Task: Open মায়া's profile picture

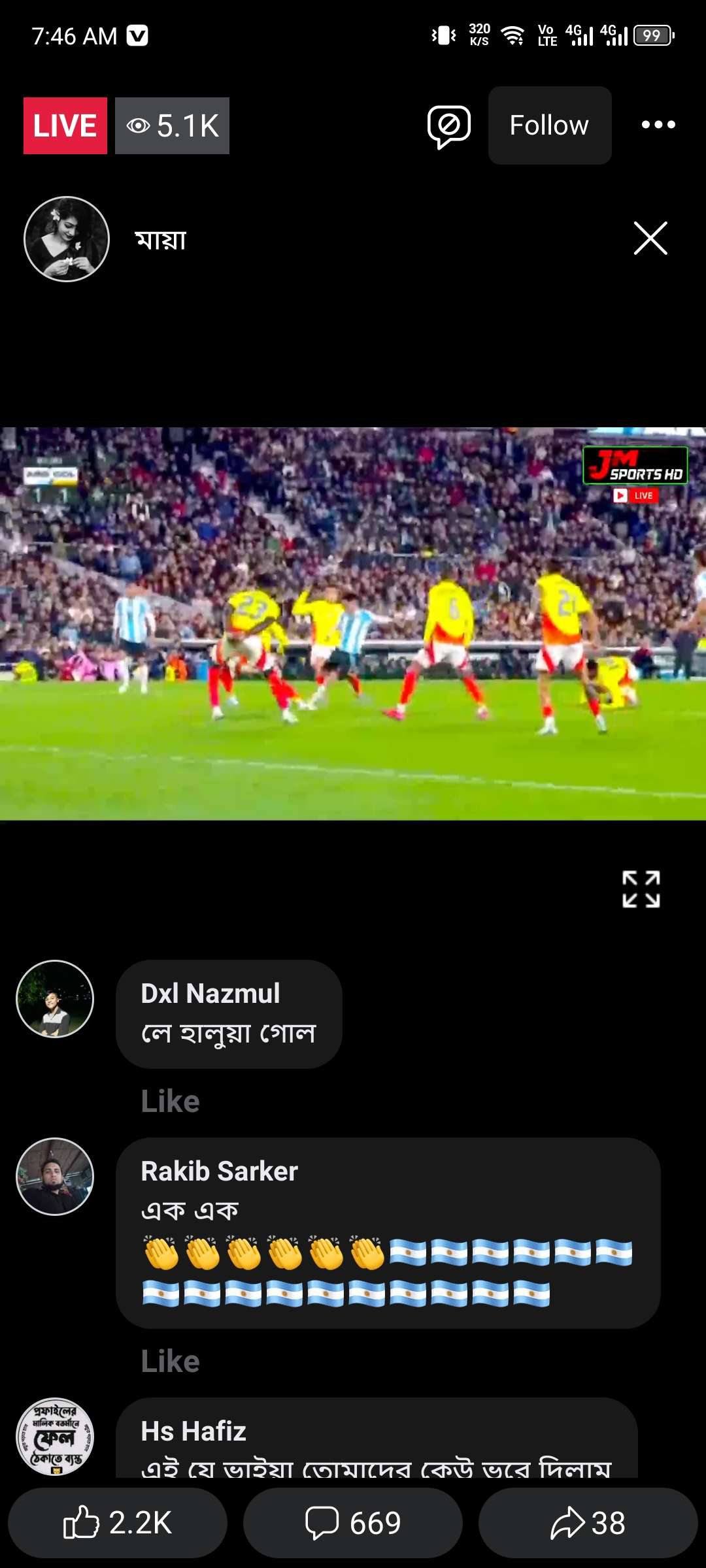Action: click(66, 239)
